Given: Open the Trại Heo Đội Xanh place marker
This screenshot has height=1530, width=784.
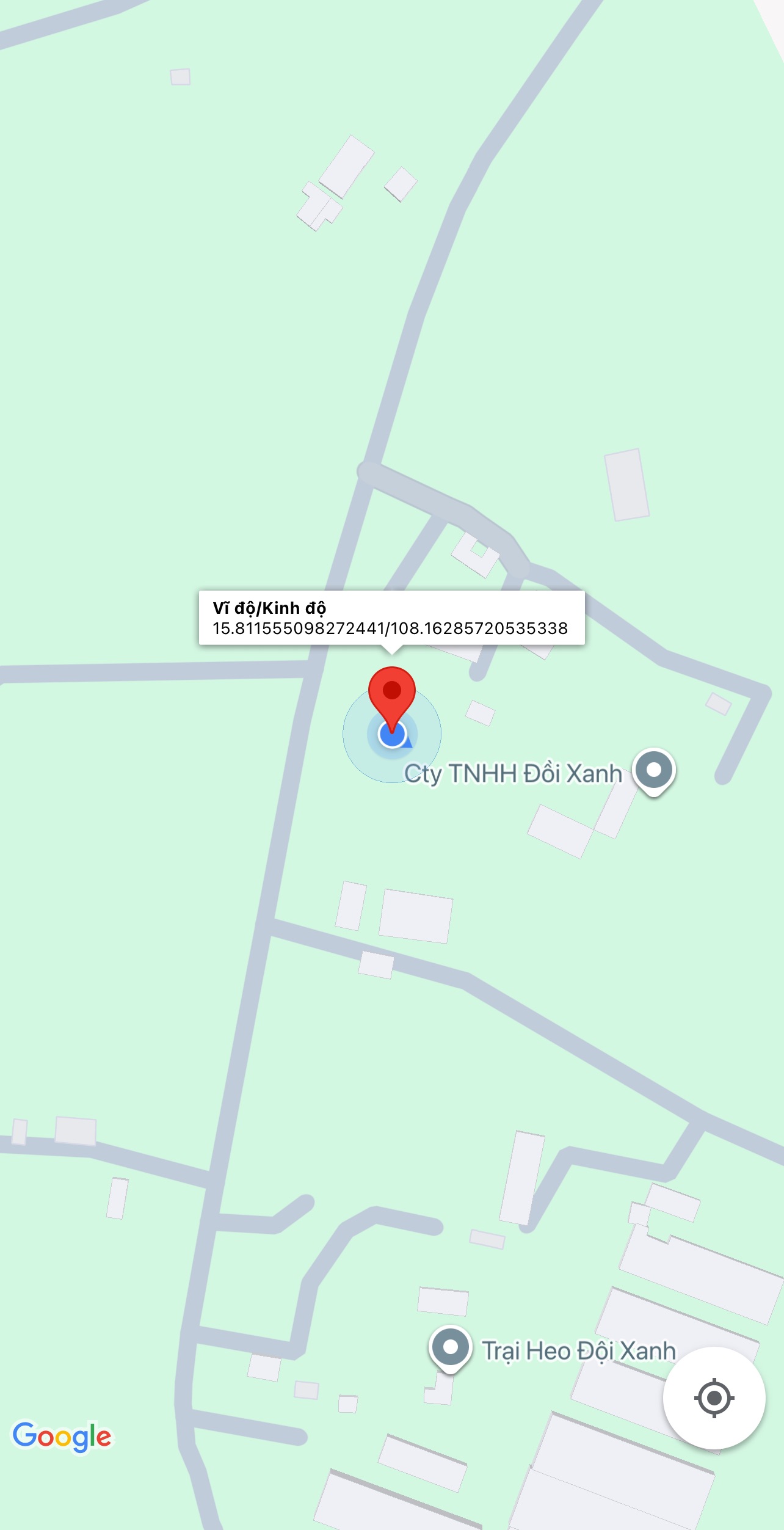Looking at the screenshot, I should (451, 1347).
